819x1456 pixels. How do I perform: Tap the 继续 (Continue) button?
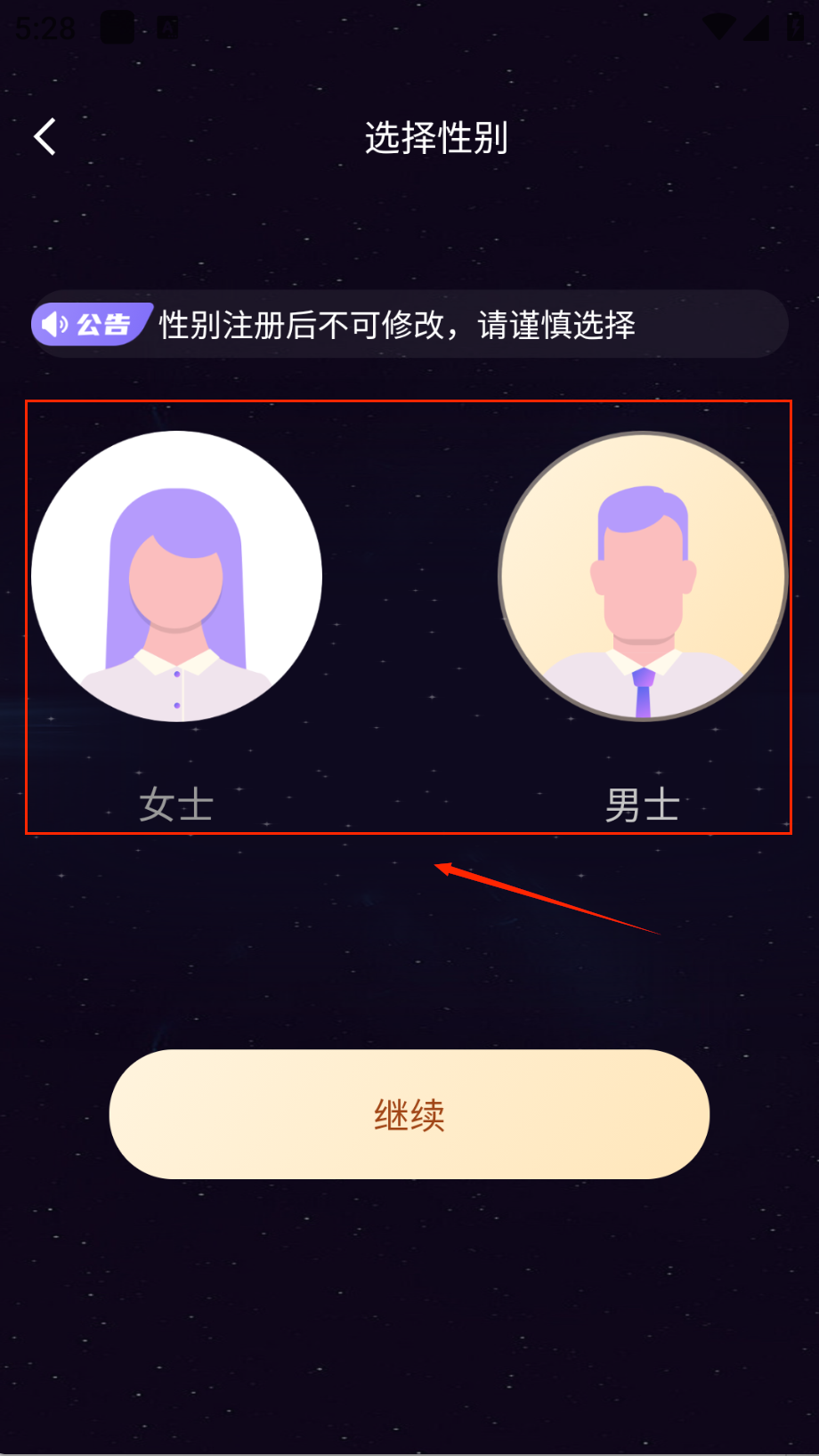click(409, 1114)
